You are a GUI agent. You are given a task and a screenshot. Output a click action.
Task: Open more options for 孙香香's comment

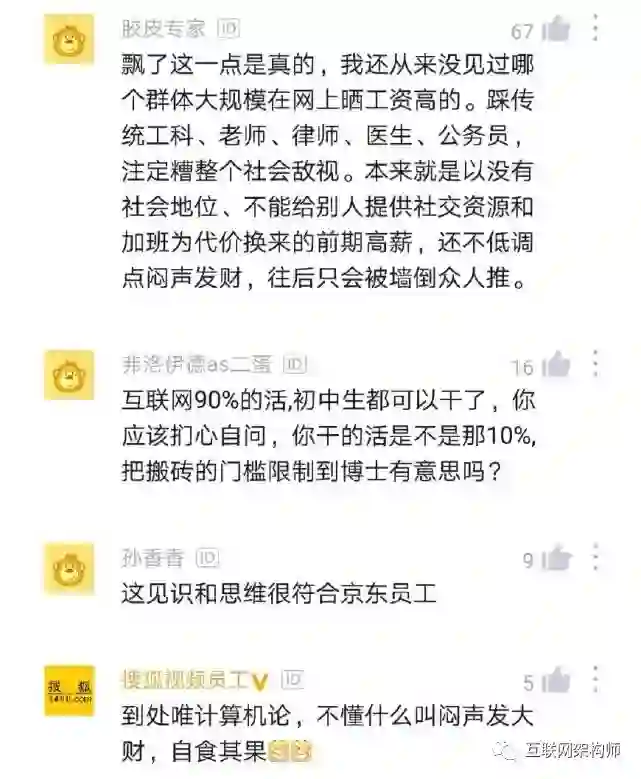point(597,558)
